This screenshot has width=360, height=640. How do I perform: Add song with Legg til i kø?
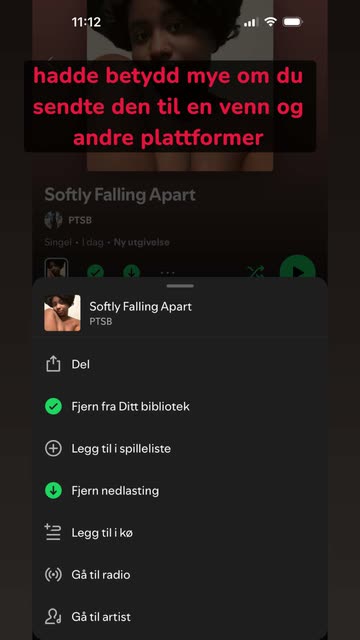pos(180,533)
